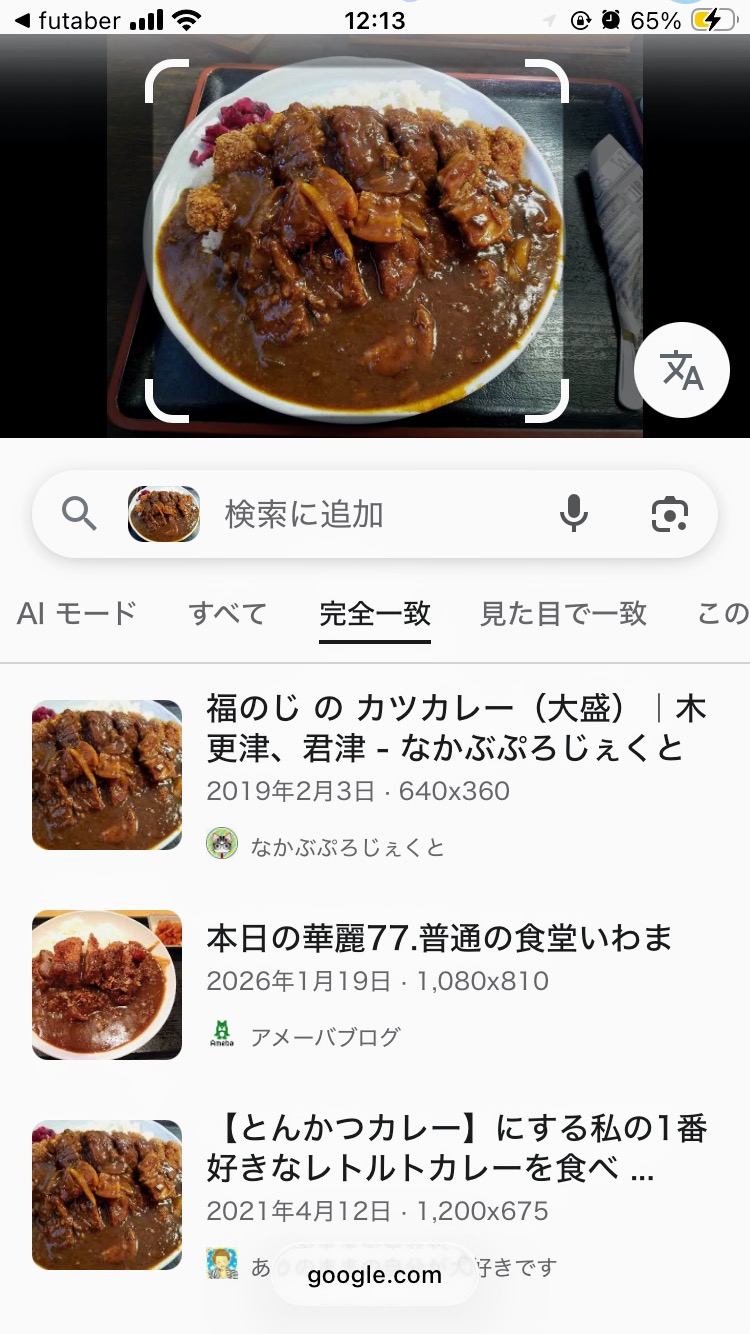Start voice search with the microphone icon
750x1334 pixels.
click(573, 514)
